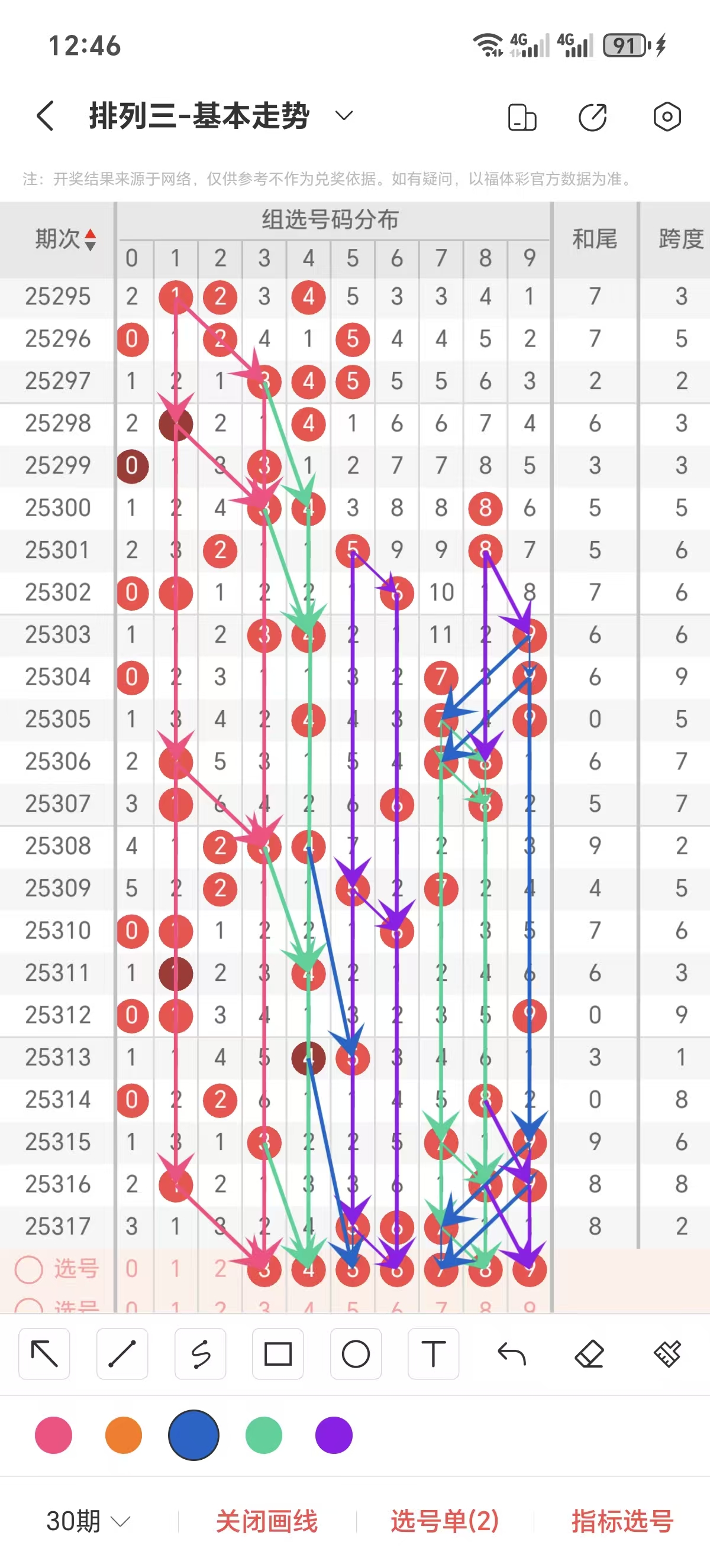Select the arrow drawing tool
710x1568 pixels.
(44, 1355)
